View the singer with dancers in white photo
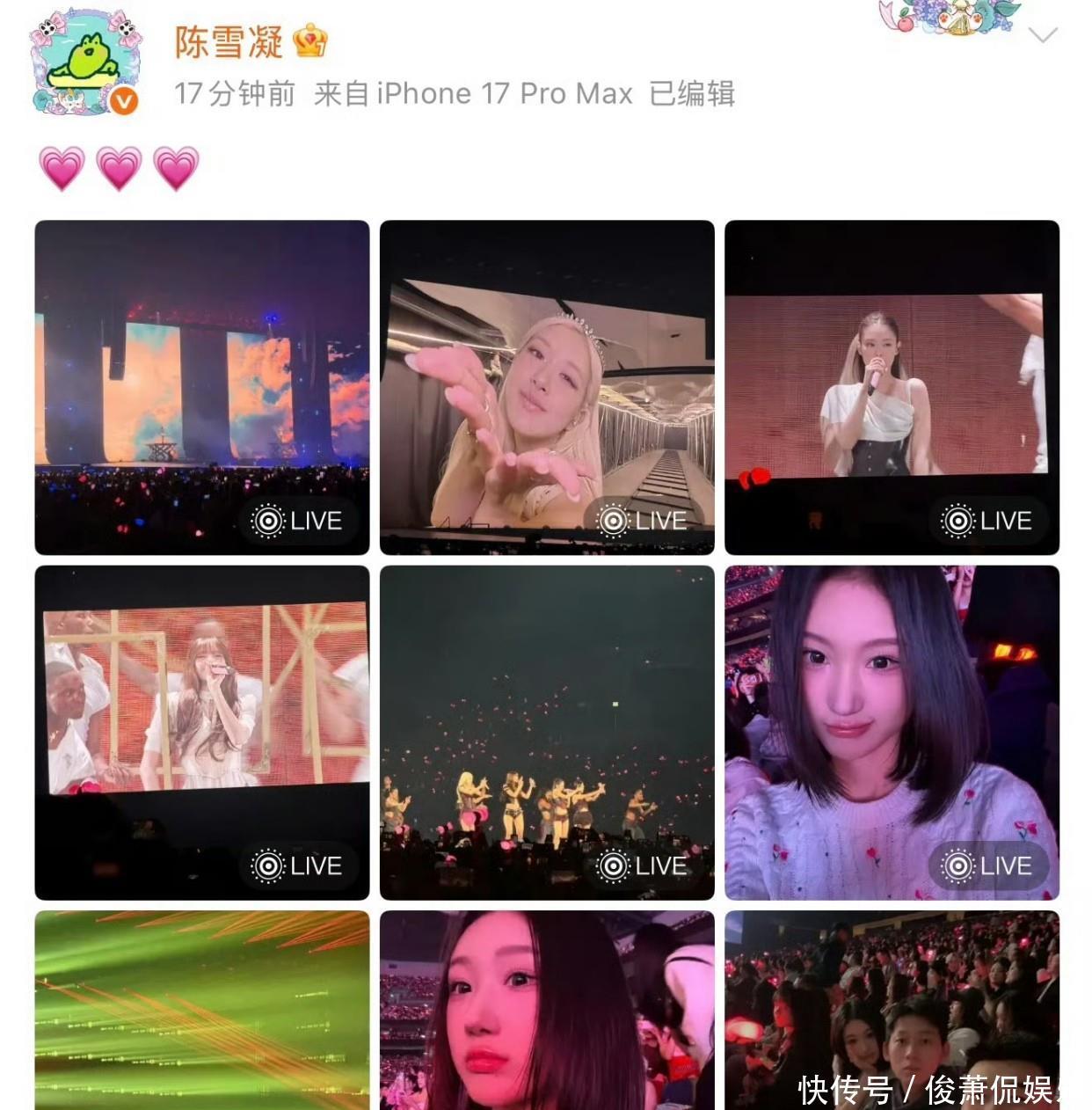This screenshot has height=1110, width=1092. click(x=202, y=732)
